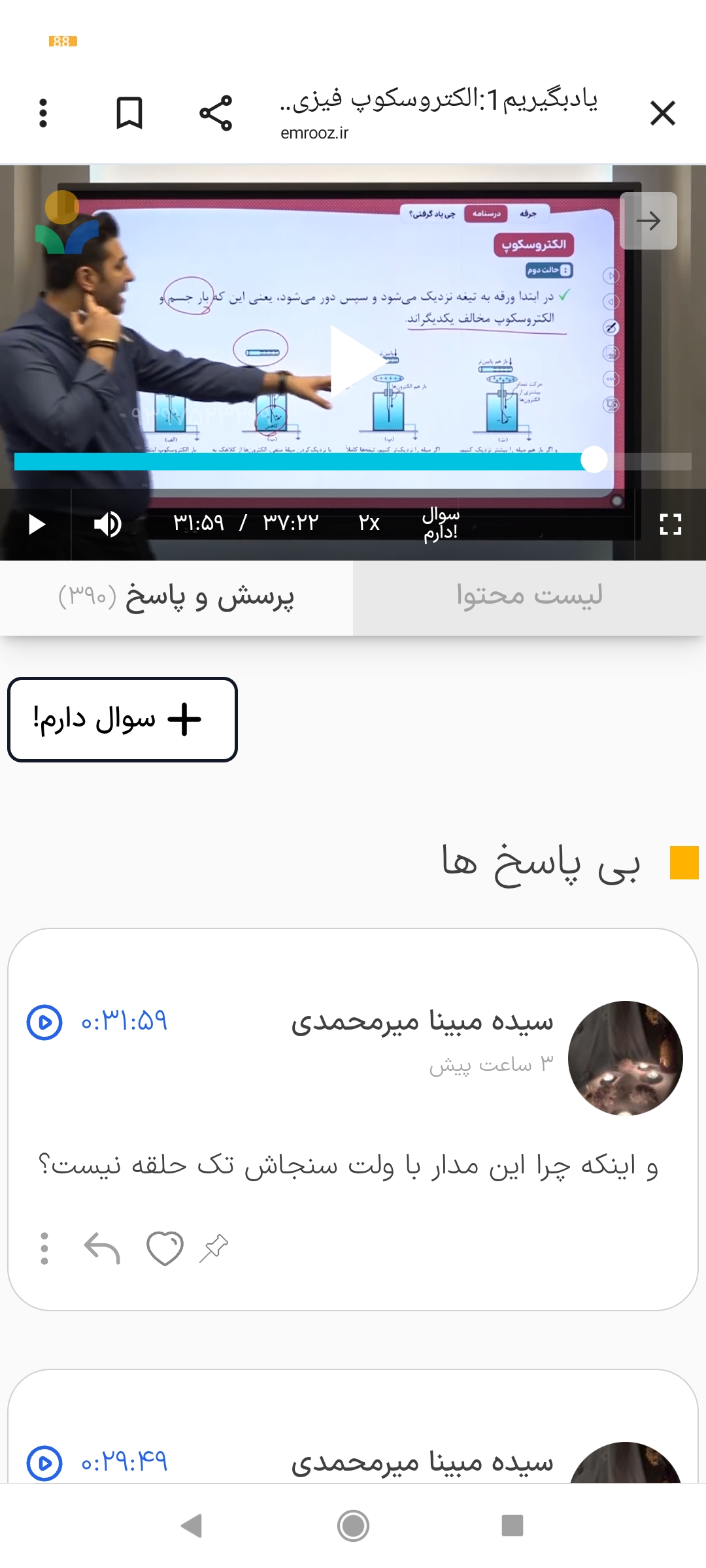The image size is (706, 1568).
Task: Reply to the ولت سنج question
Action: (x=102, y=1249)
